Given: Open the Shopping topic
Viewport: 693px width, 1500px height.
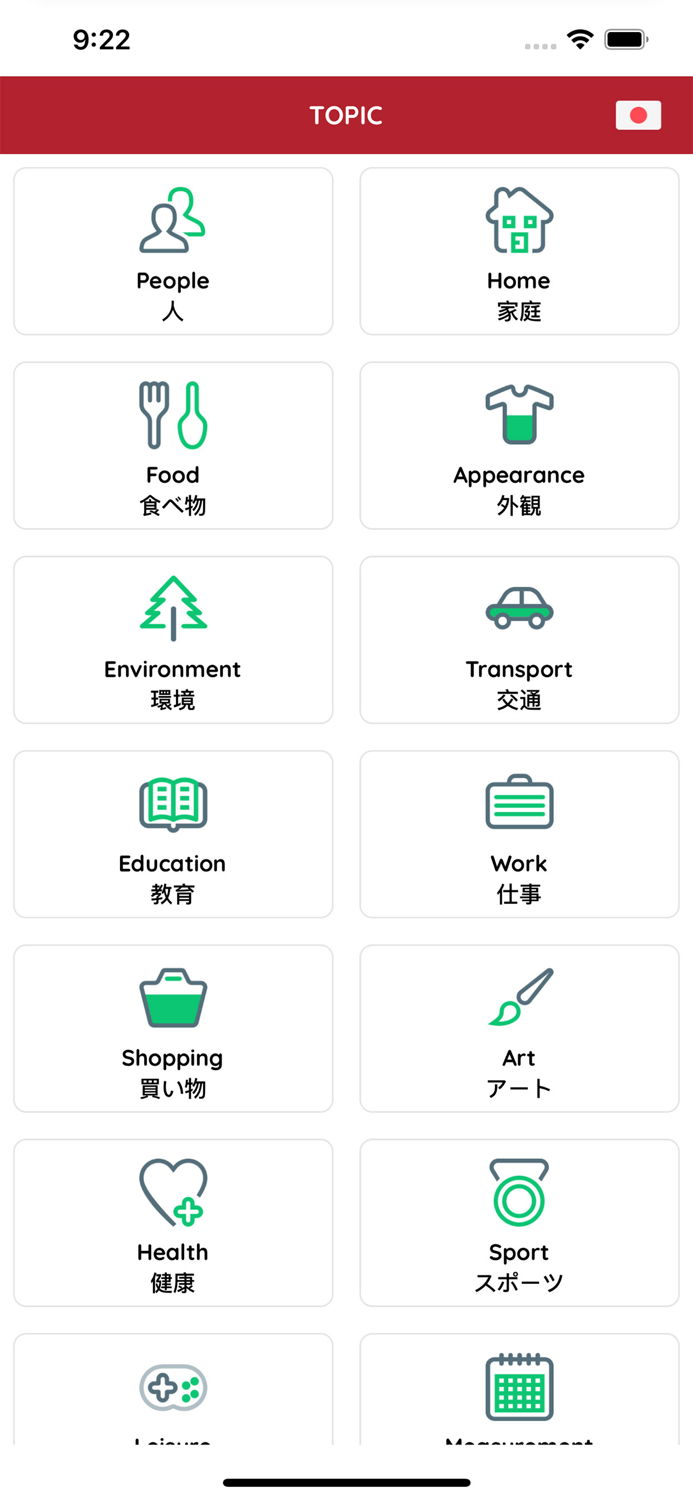Looking at the screenshot, I should 173,1028.
